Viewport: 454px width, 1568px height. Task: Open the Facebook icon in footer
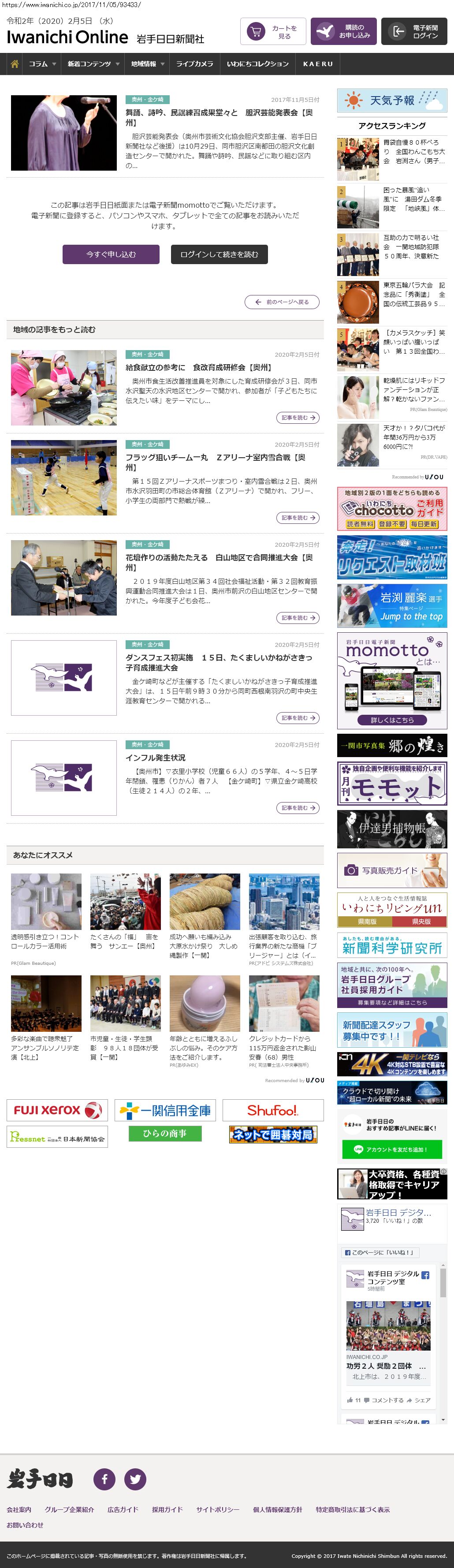click(x=104, y=1479)
